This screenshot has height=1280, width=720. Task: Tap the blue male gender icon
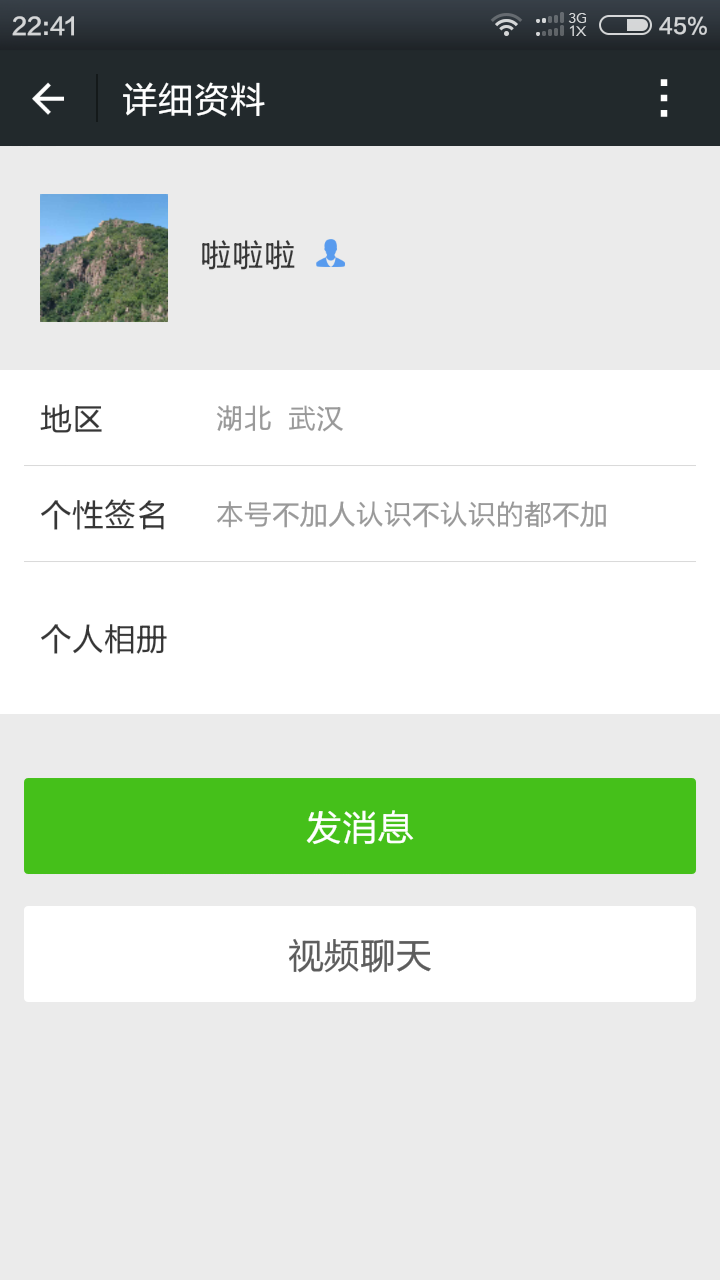[330, 256]
